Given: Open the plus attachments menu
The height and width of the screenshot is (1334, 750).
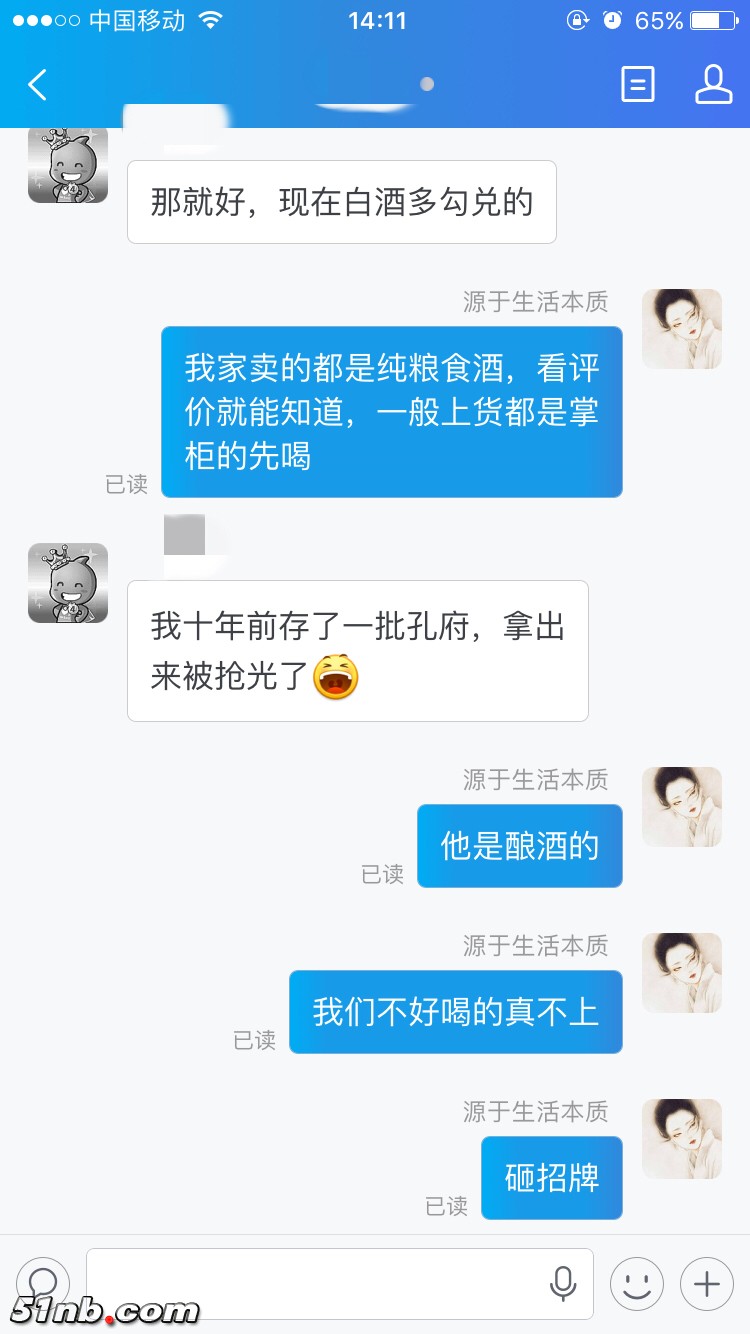Looking at the screenshot, I should click(x=707, y=1282).
